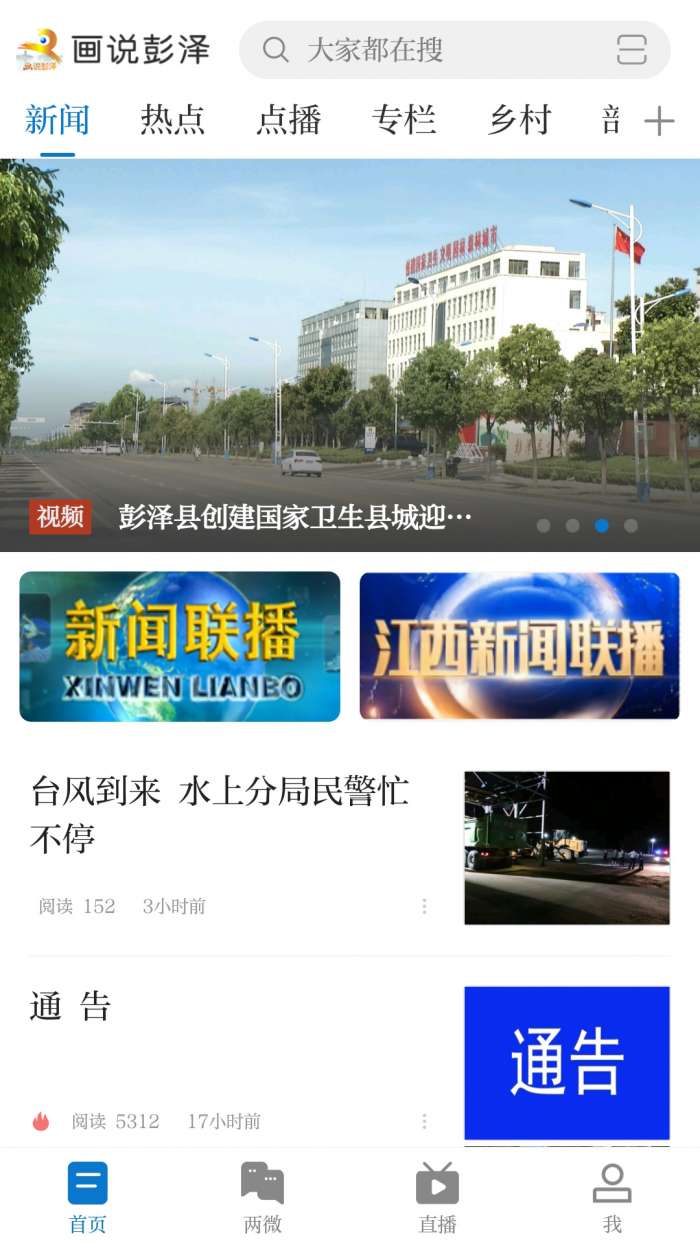This screenshot has height=1244, width=700.
Task: Read article 台风到来 水上分局民警忙不停
Action: (x=220, y=813)
